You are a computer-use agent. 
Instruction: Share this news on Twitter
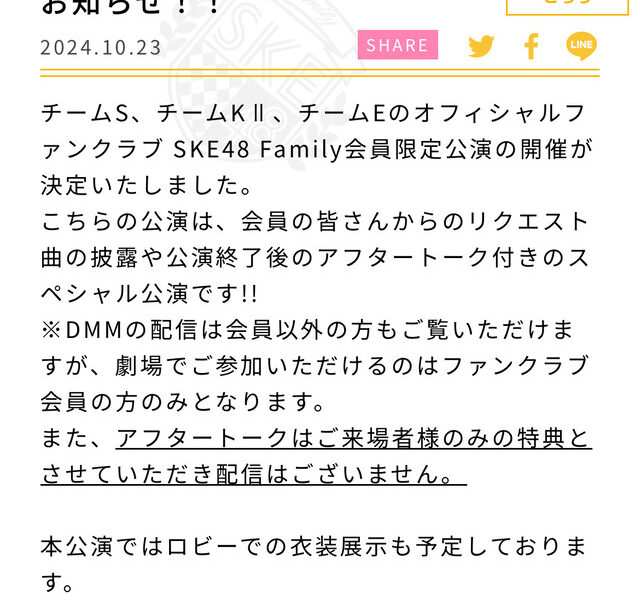coord(481,46)
